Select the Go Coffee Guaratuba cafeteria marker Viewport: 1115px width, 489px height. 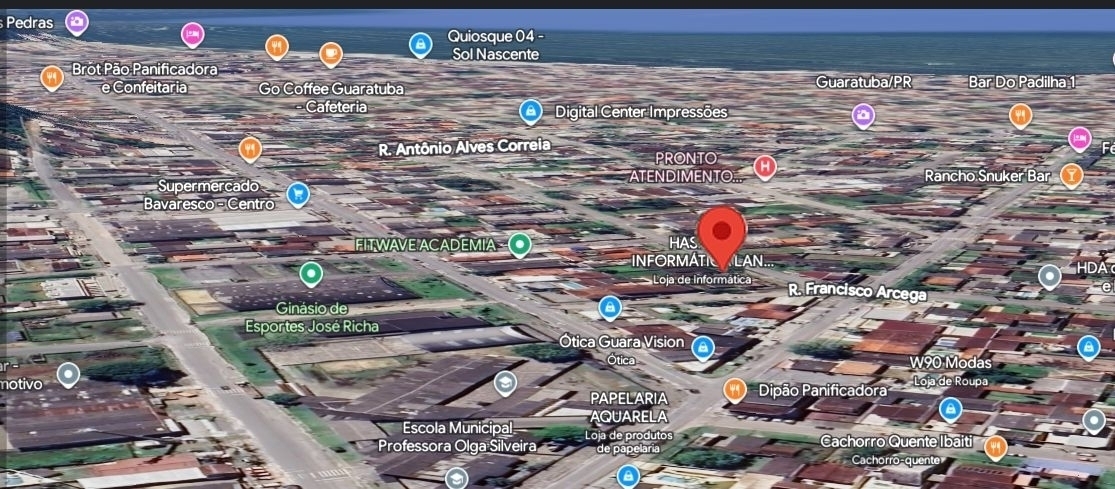tap(331, 54)
